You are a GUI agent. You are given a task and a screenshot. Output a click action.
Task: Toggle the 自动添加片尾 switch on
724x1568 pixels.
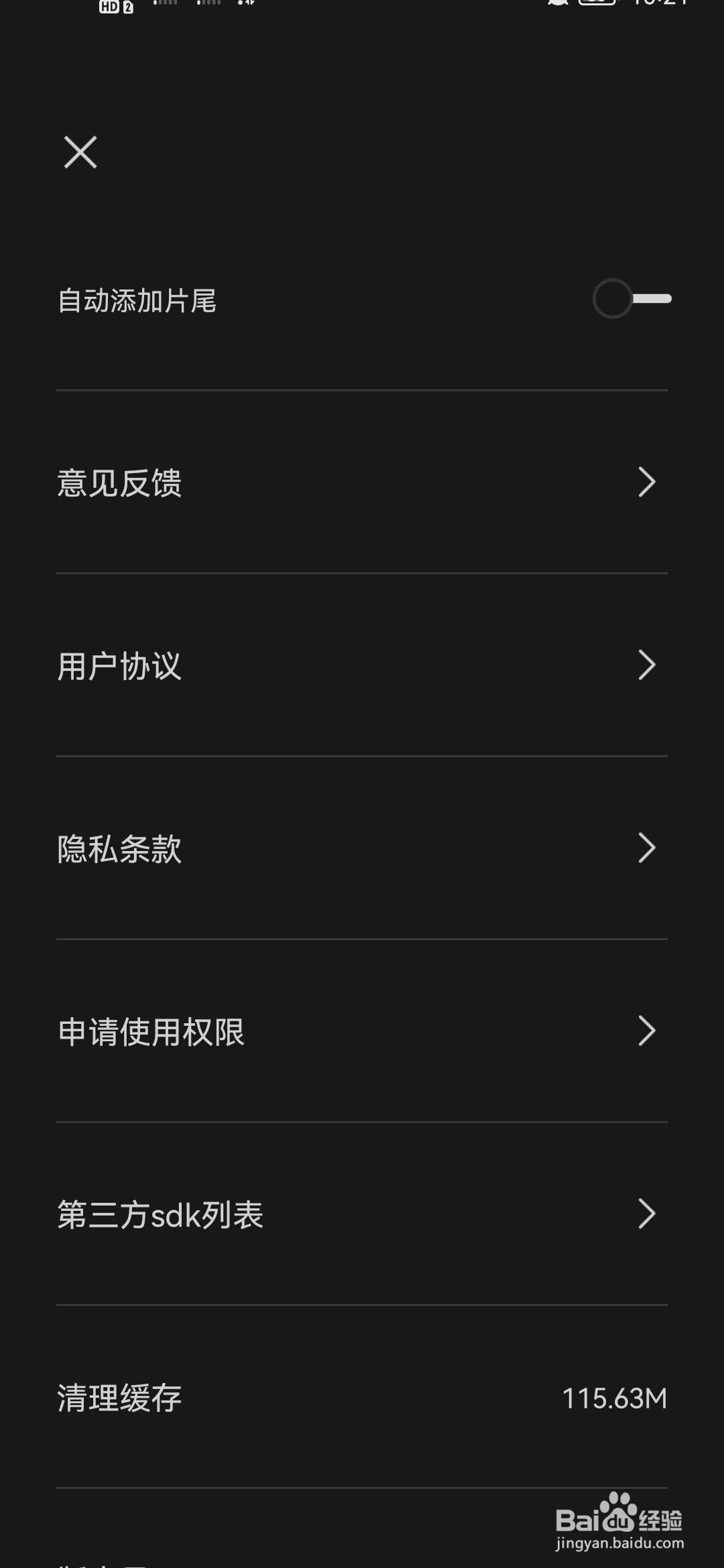(630, 300)
